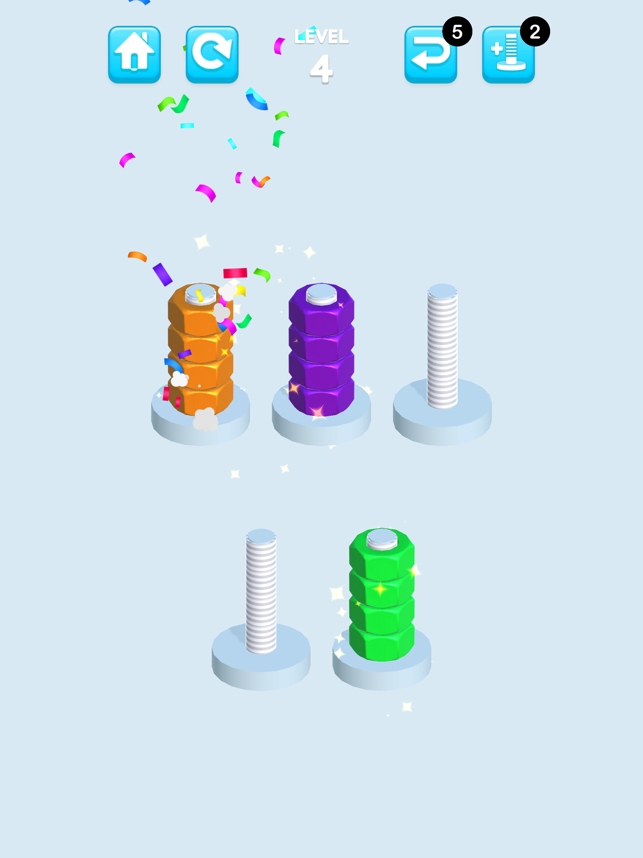Select the green nut stack
The image size is (643, 858).
point(381,595)
